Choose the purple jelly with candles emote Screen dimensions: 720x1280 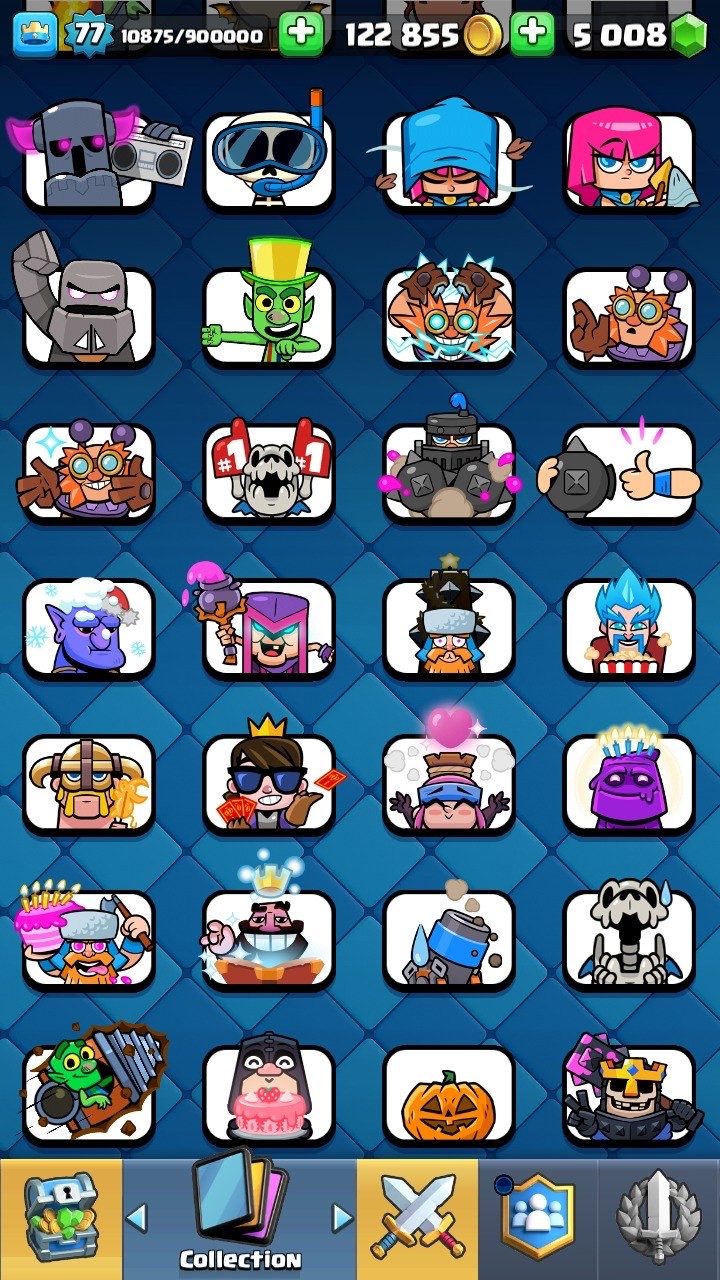point(629,781)
